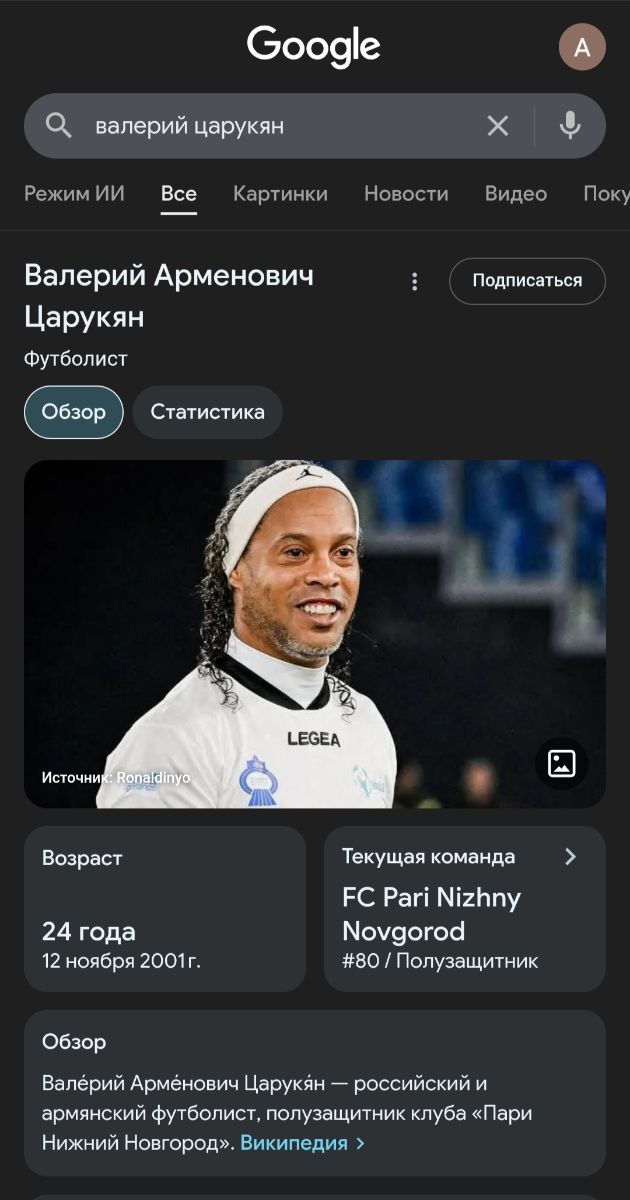Switch to Картинки tab
Image resolution: width=630 pixels, height=1200 pixels.
pos(280,194)
